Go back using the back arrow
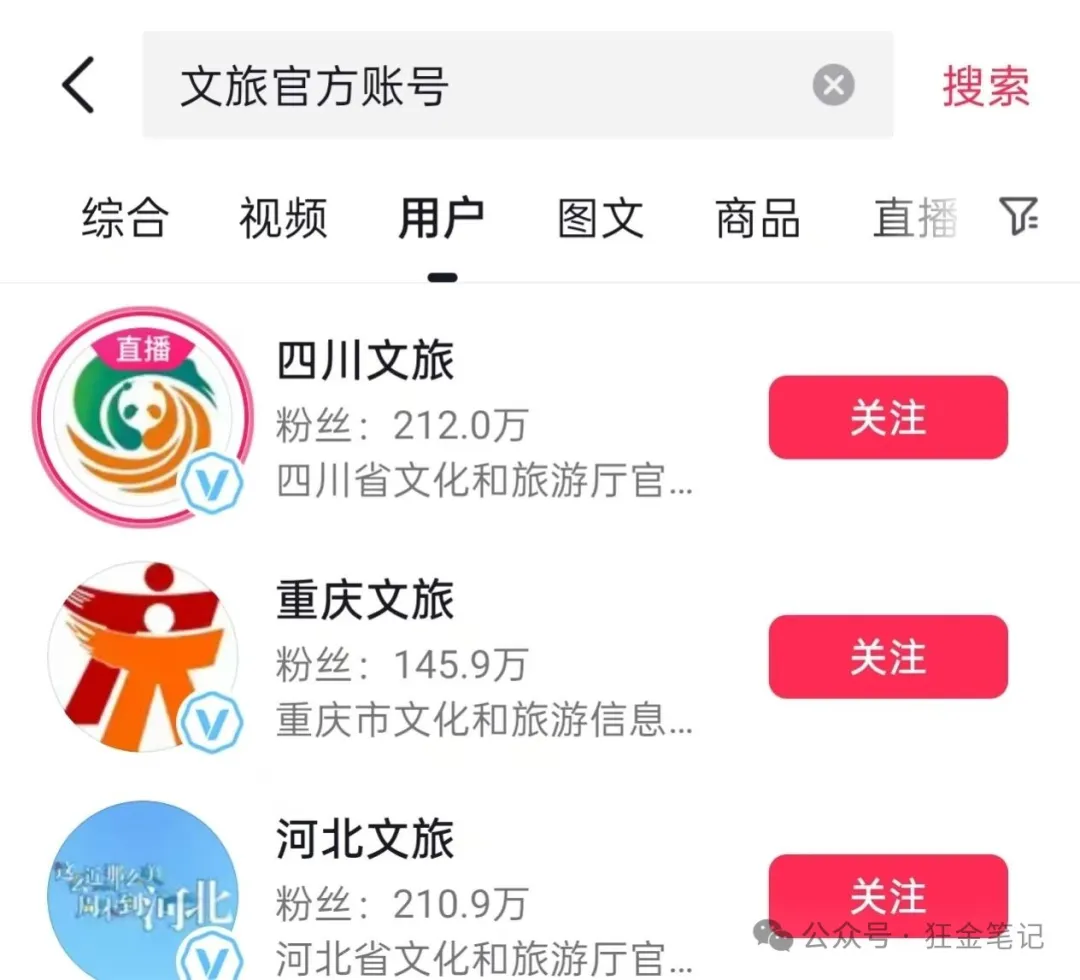This screenshot has width=1080, height=980. pos(78,85)
